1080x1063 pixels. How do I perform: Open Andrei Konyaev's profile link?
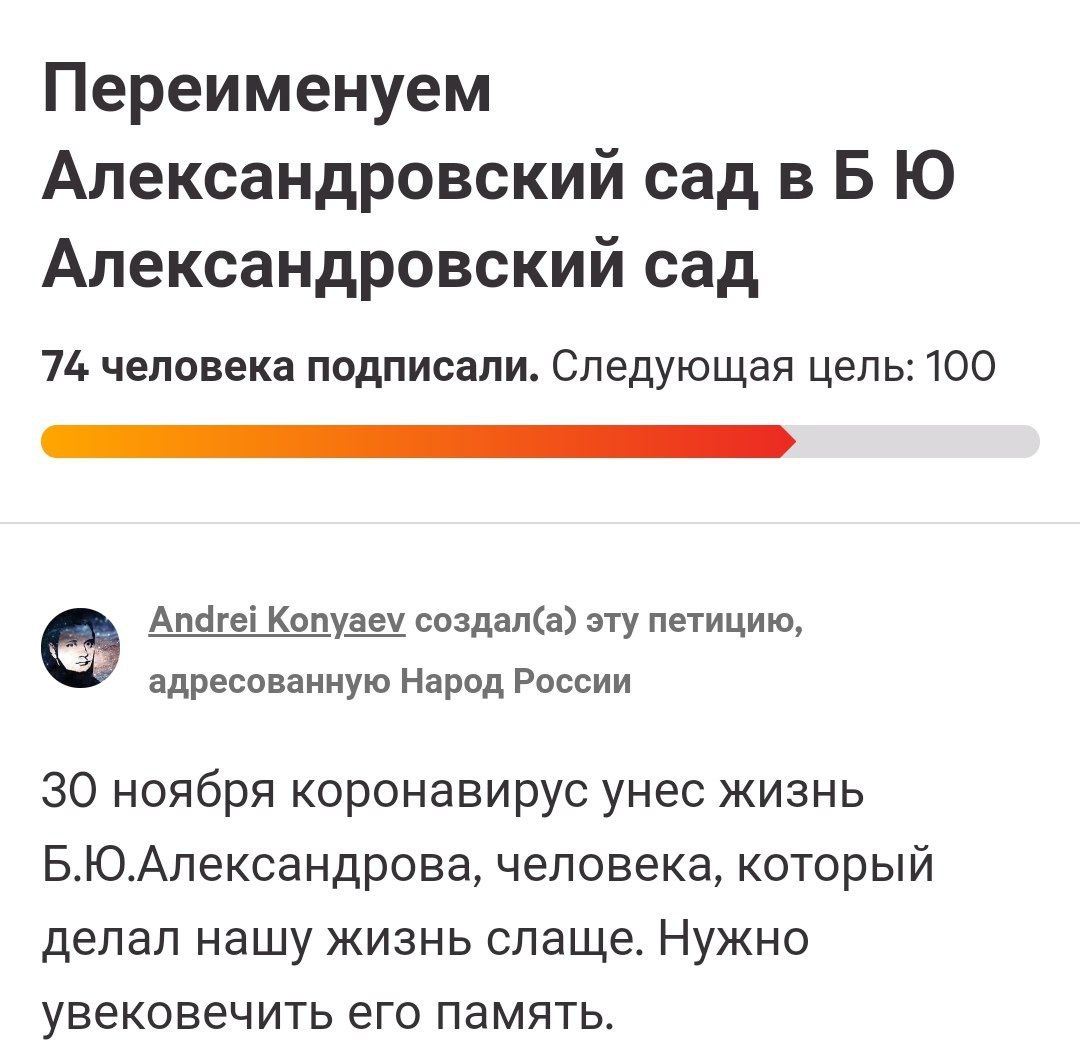coord(276,625)
